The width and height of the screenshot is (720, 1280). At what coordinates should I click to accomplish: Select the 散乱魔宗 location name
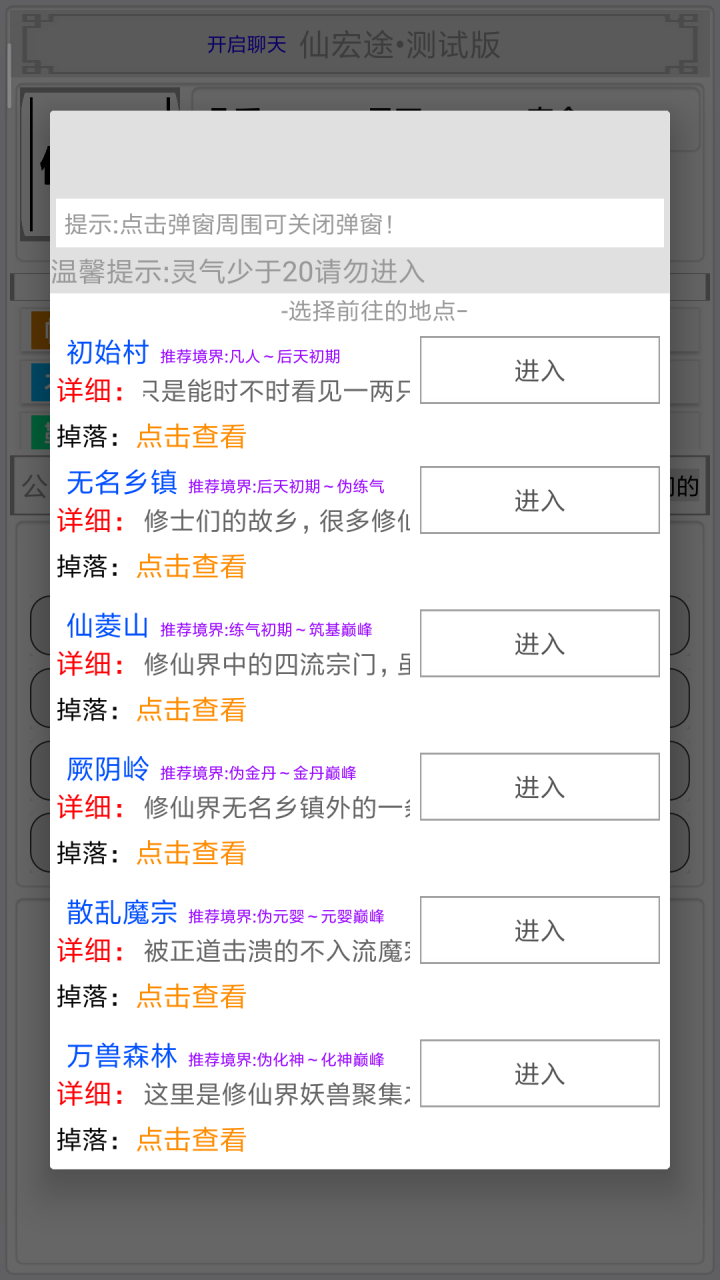point(119,913)
